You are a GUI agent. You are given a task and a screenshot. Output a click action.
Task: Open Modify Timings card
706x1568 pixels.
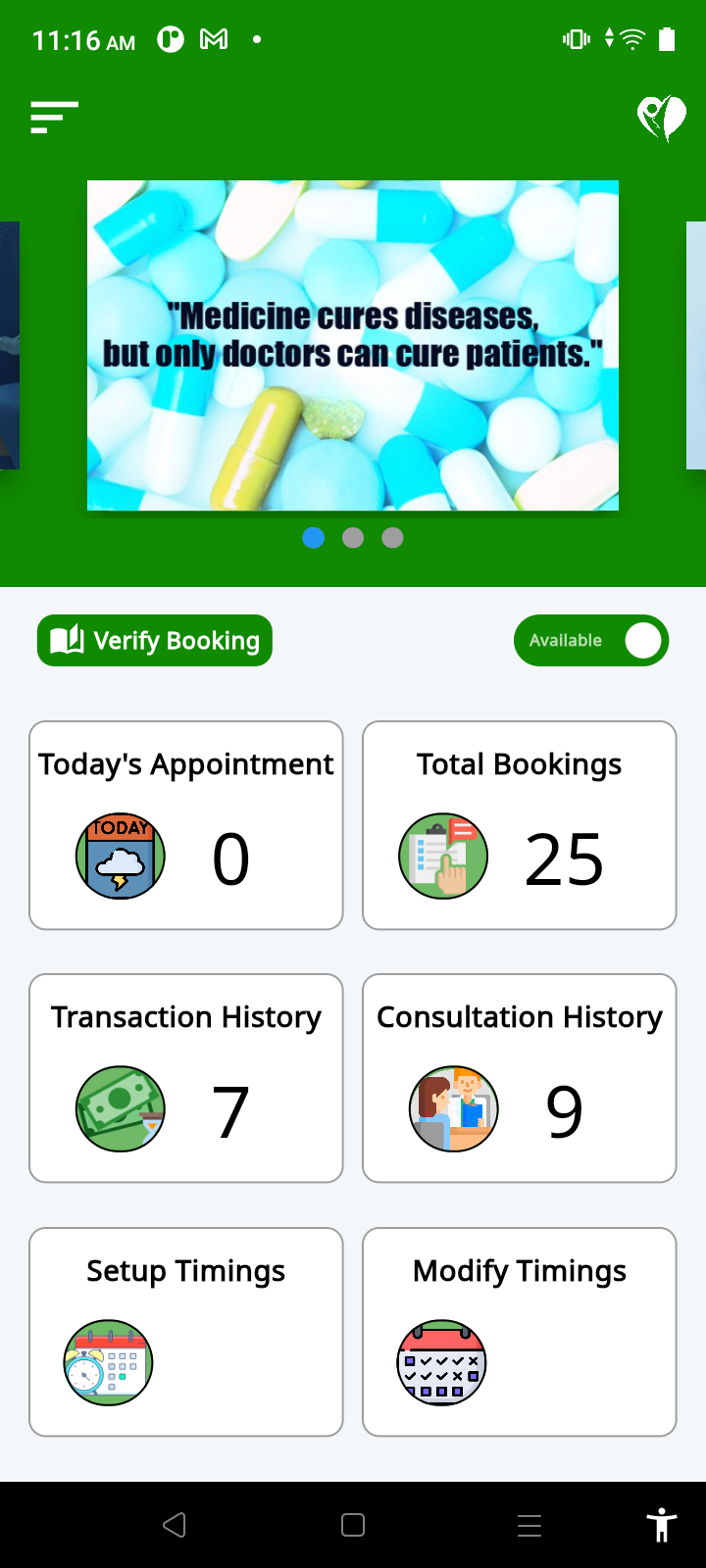(520, 1332)
